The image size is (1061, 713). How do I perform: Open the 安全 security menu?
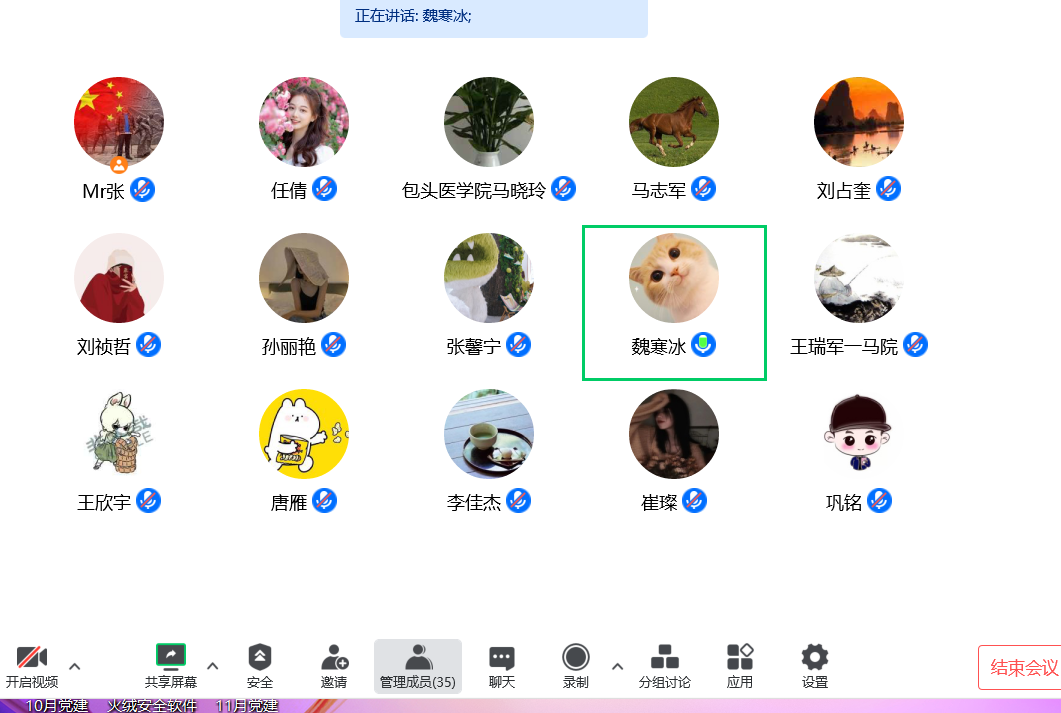pyautogui.click(x=260, y=666)
